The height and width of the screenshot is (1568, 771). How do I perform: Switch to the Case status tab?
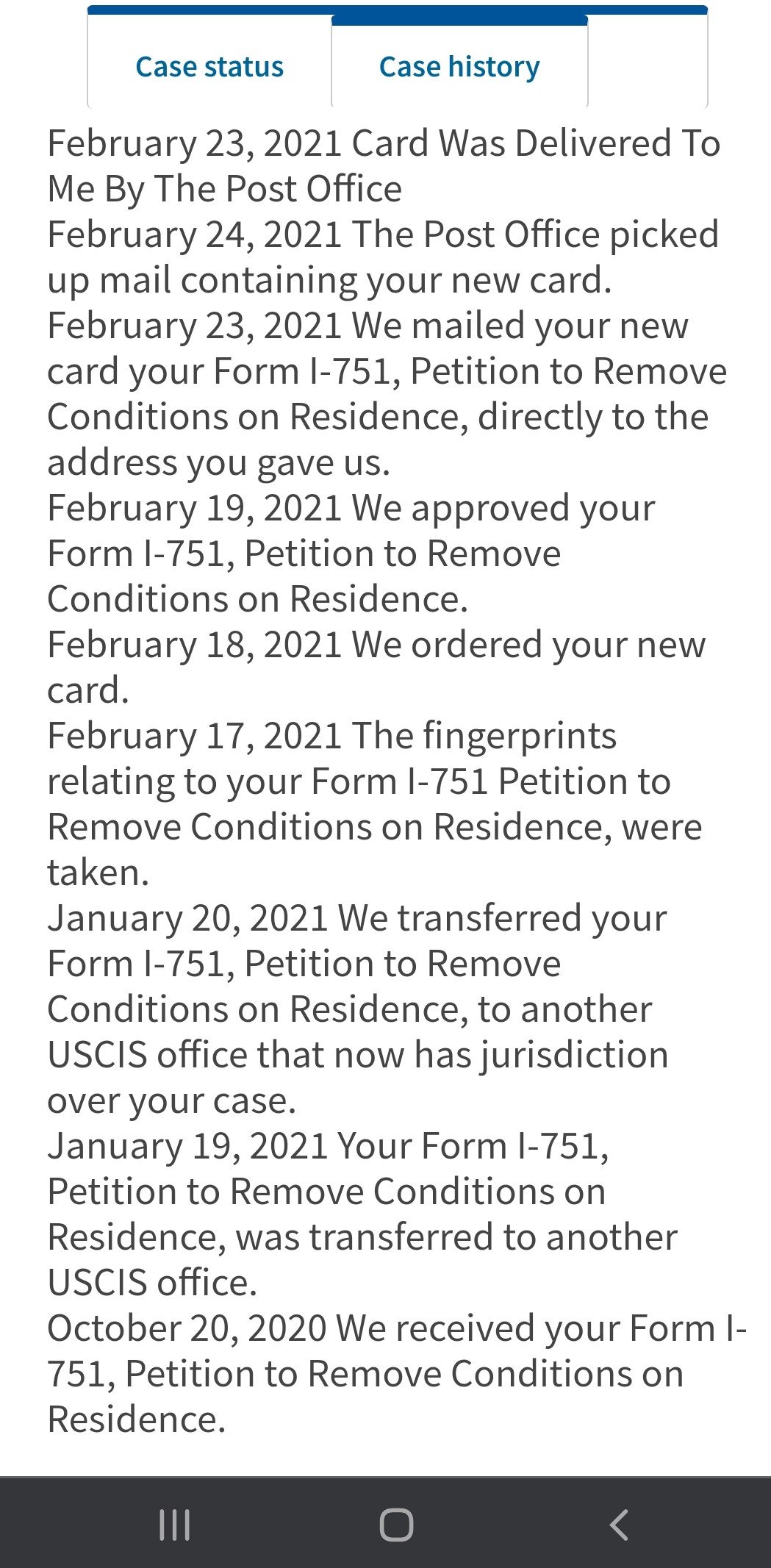coord(209,66)
